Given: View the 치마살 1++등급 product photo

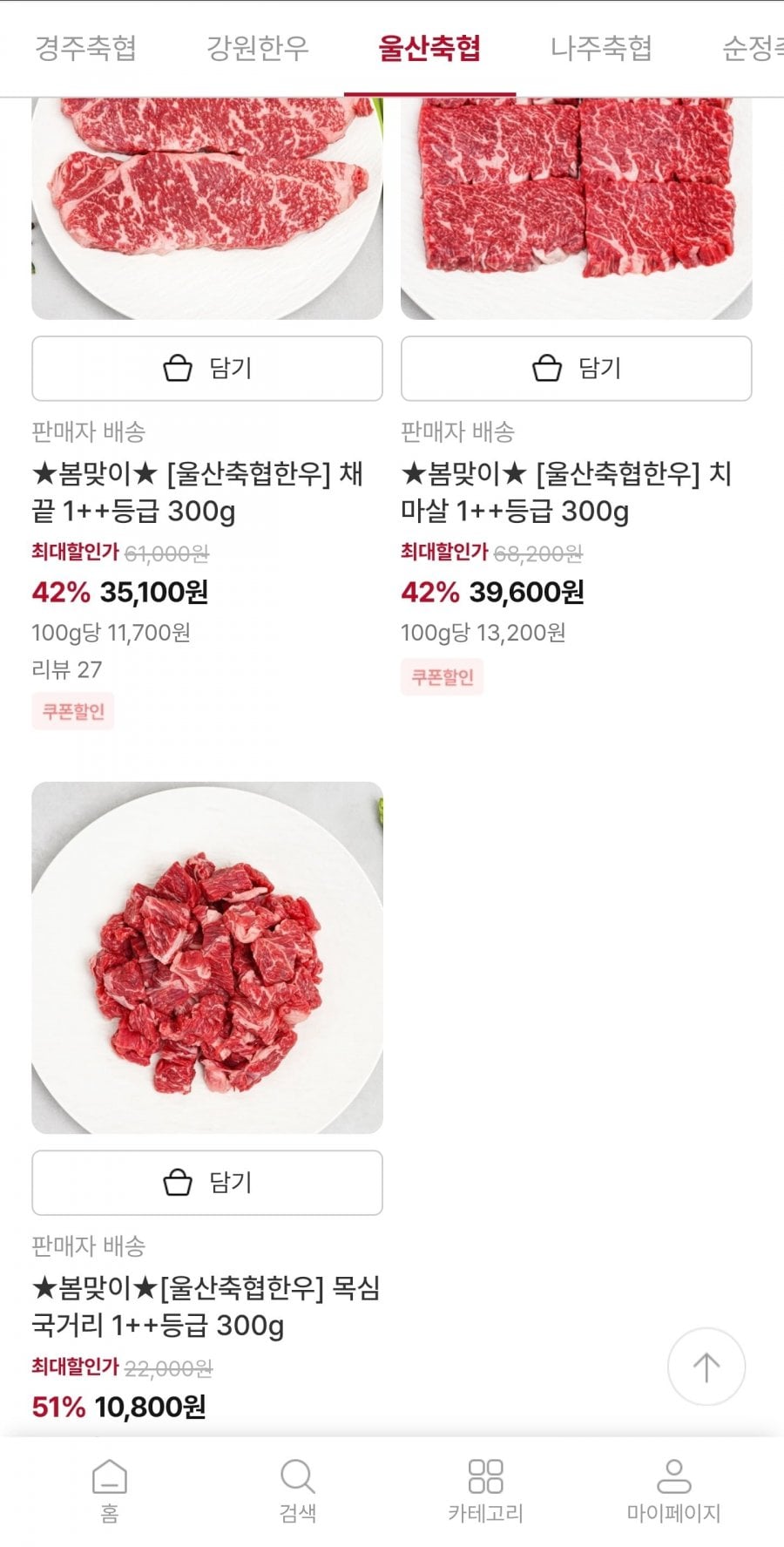Looking at the screenshot, I should pos(576,207).
